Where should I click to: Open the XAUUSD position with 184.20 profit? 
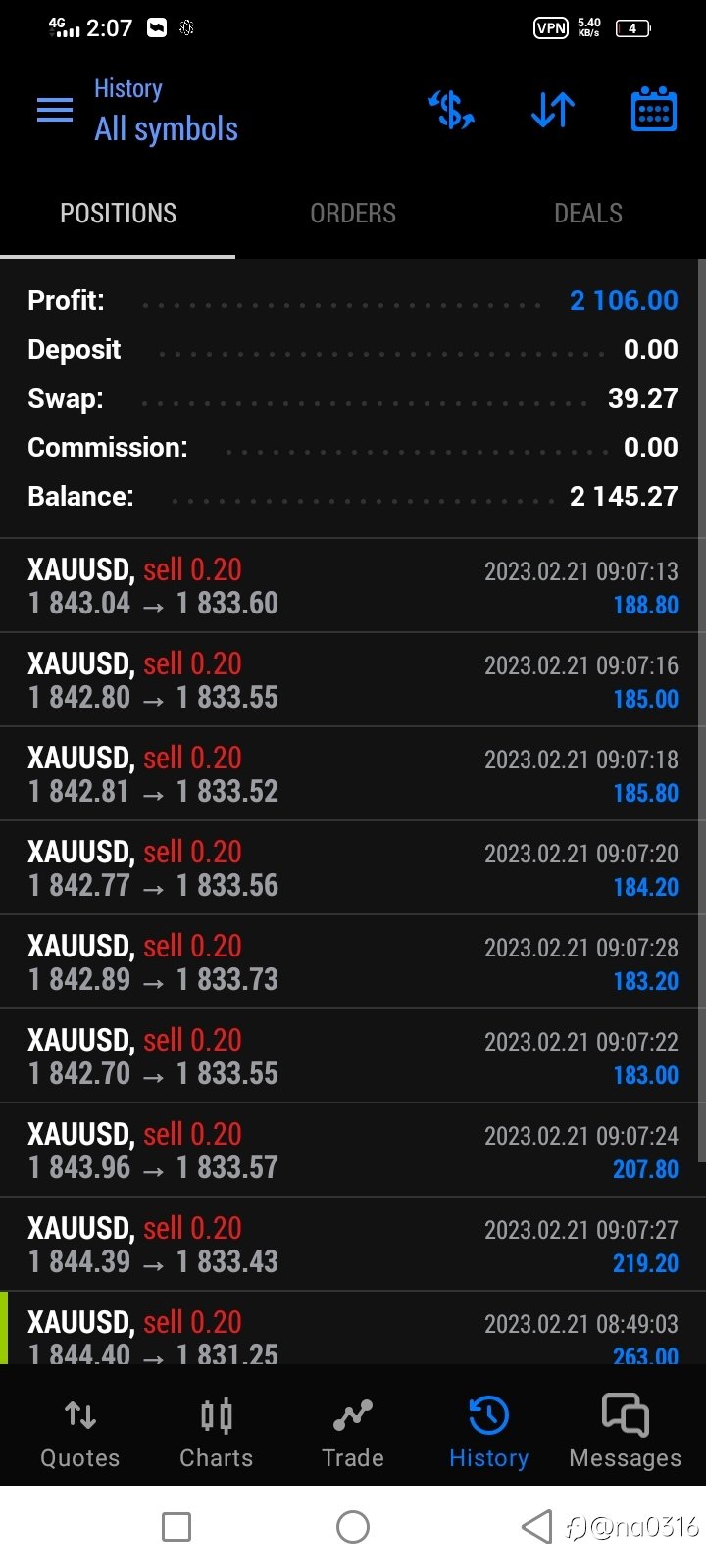coord(353,868)
